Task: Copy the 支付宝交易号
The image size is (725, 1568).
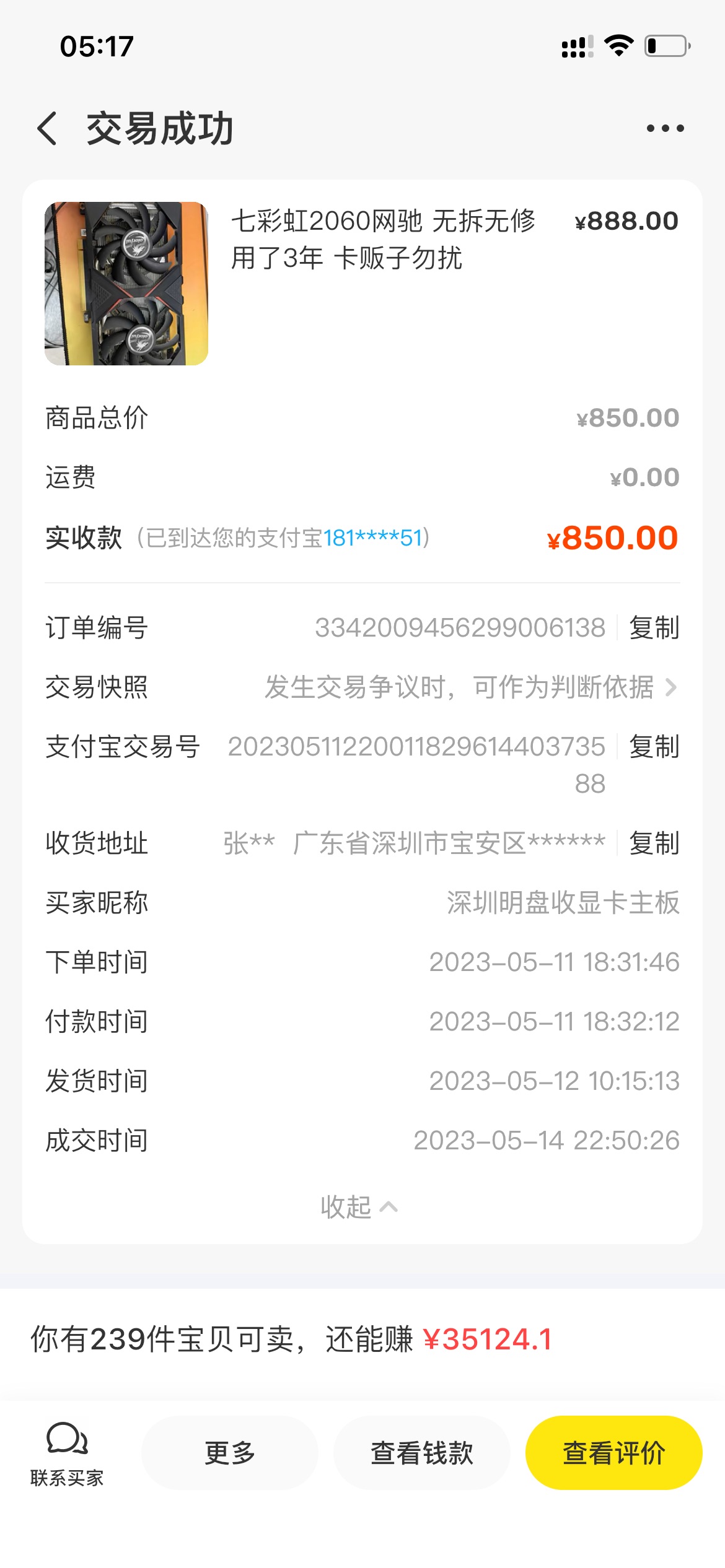Action: [654, 746]
